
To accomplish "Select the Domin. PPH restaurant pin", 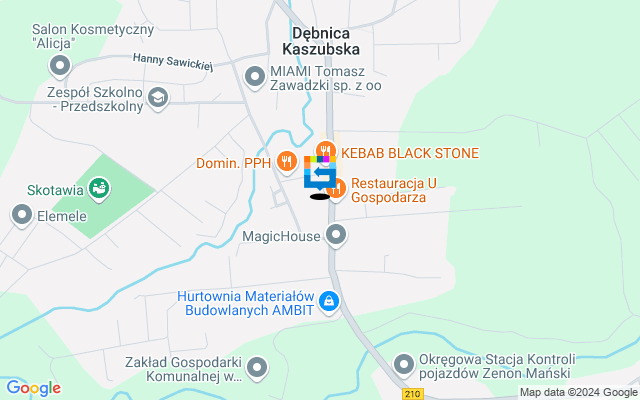I will click(287, 161).
